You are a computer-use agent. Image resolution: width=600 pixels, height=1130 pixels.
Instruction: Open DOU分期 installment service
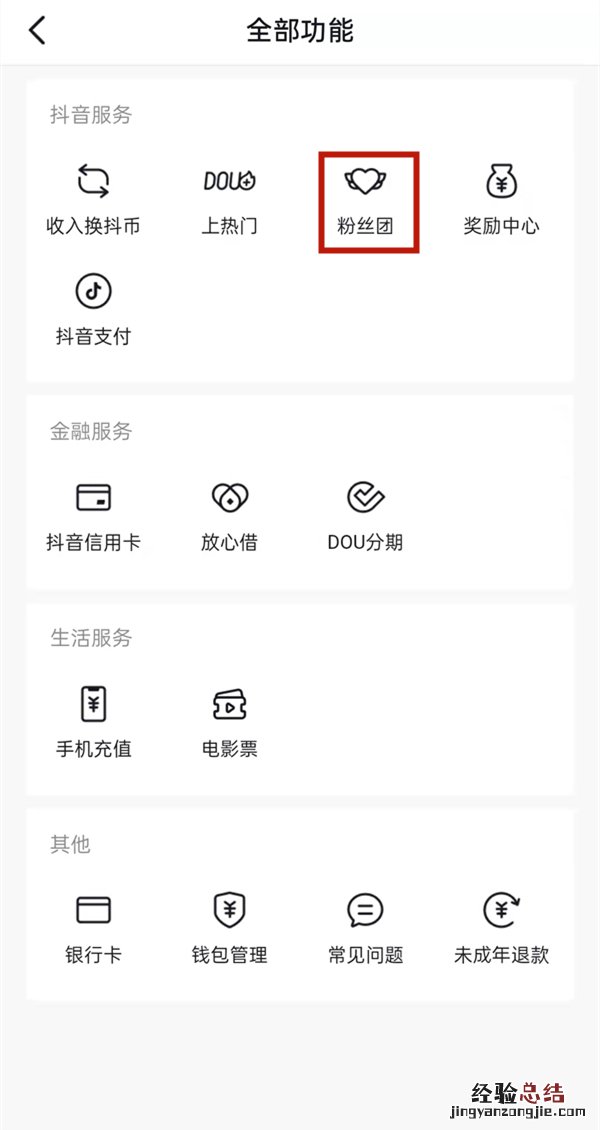click(x=366, y=515)
